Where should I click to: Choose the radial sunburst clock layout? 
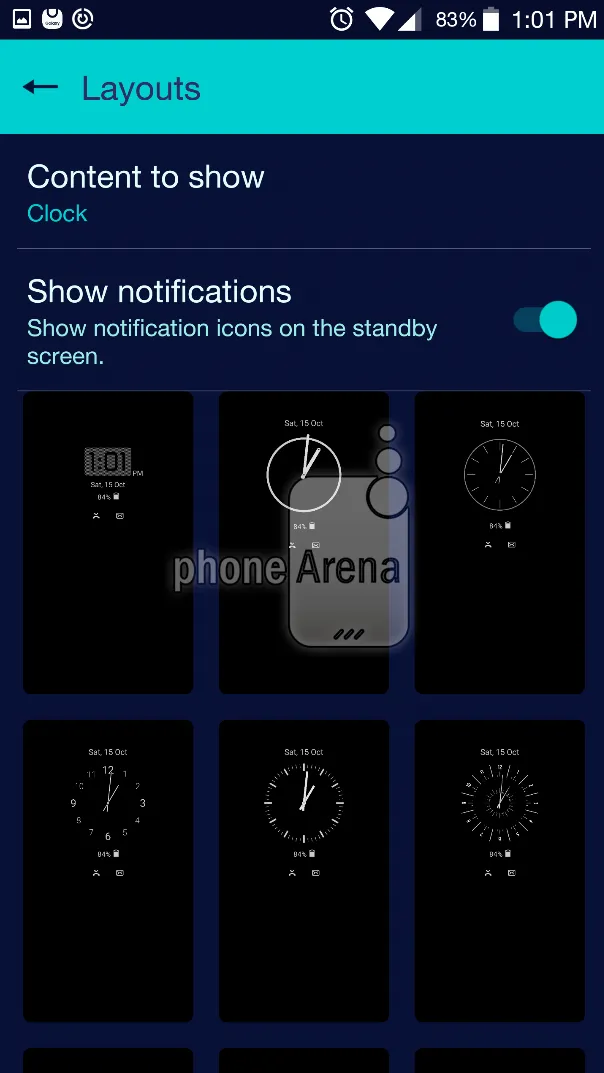point(499,870)
